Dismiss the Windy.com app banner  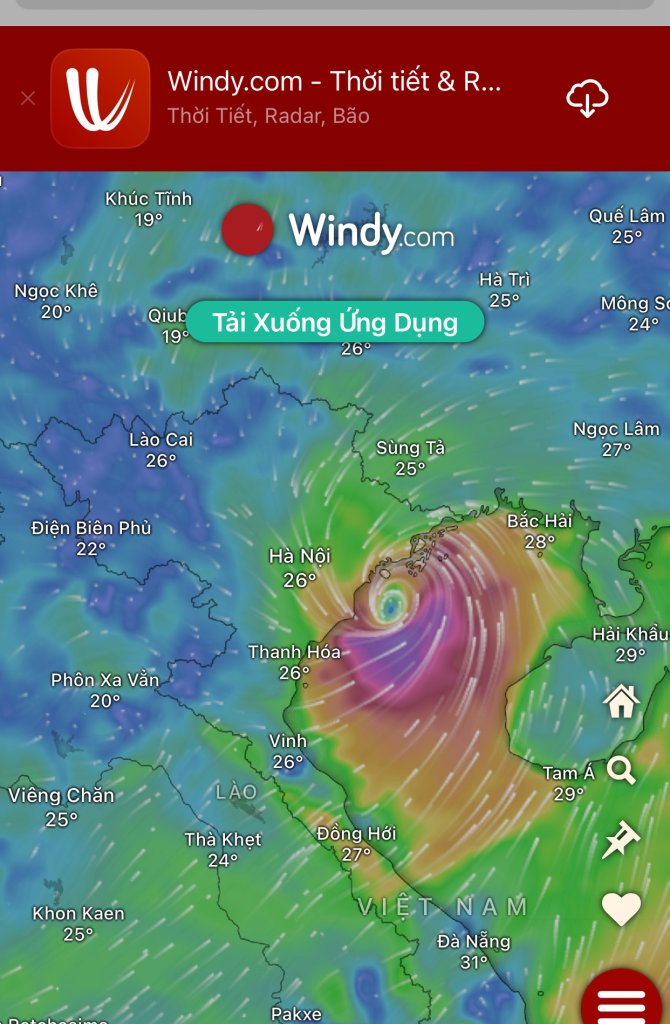[x=28, y=98]
